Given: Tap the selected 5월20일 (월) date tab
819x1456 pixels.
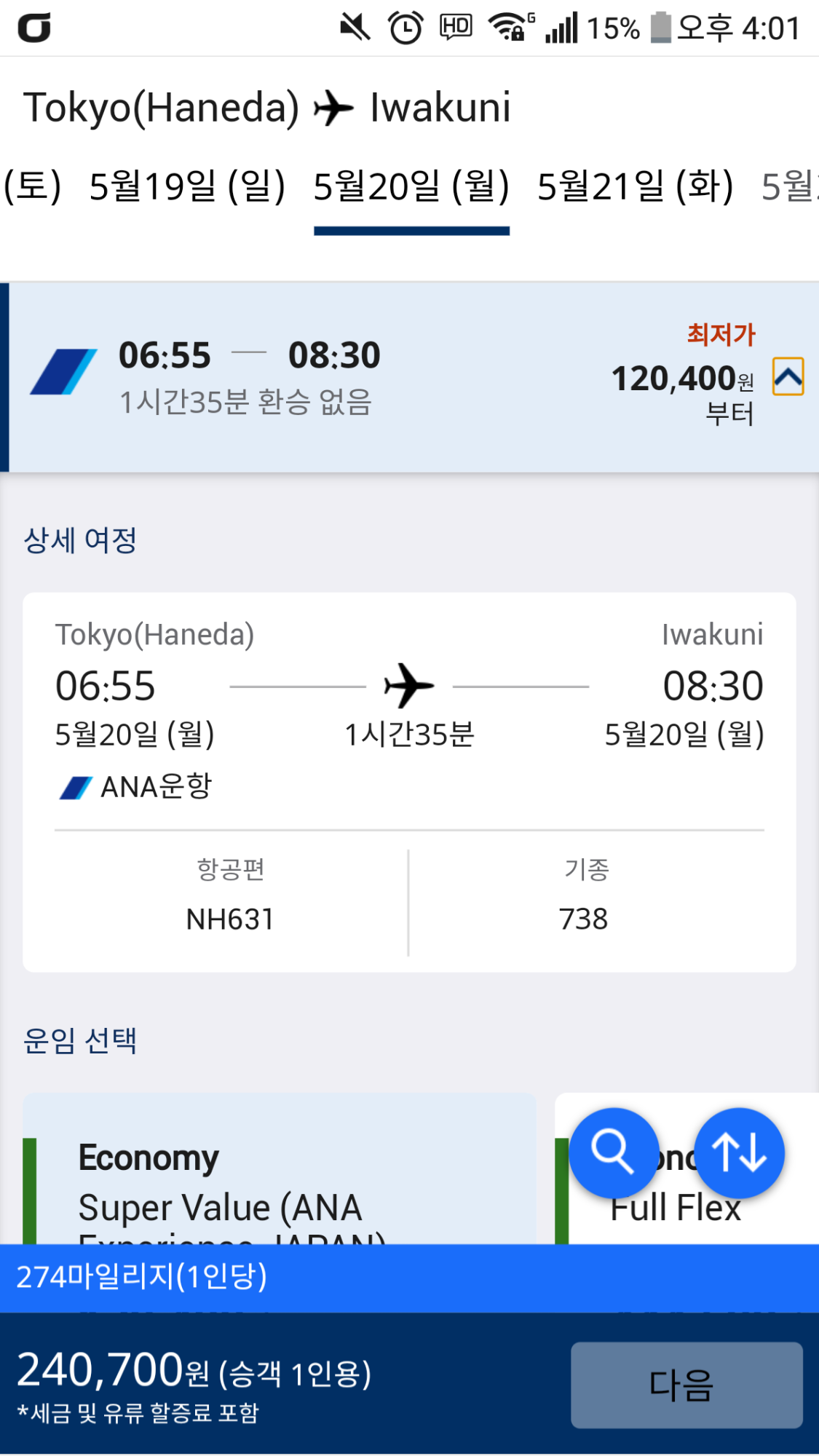Looking at the screenshot, I should 411,186.
